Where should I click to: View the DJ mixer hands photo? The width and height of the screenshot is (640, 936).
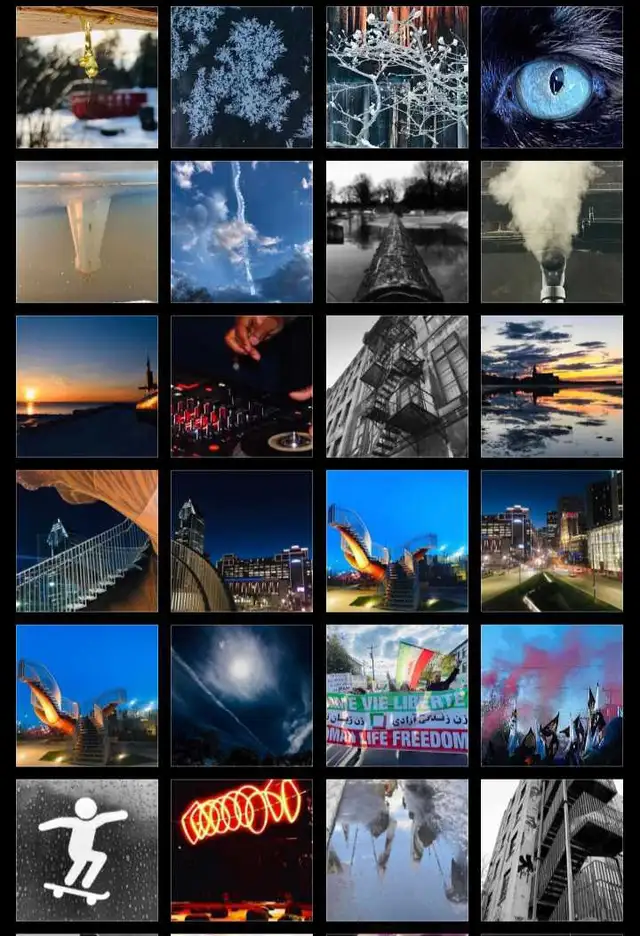point(242,387)
